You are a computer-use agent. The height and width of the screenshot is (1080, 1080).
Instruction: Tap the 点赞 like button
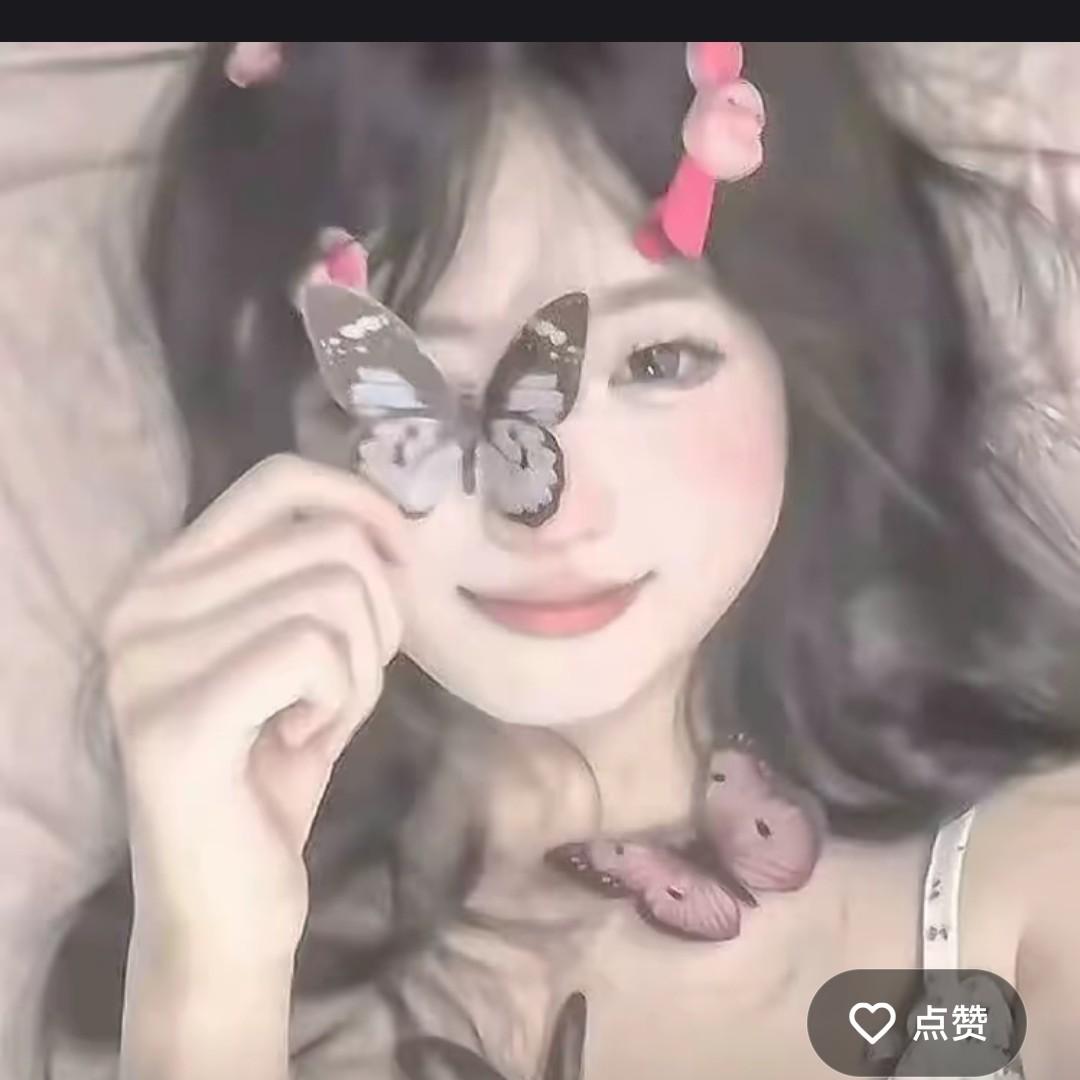point(917,1022)
